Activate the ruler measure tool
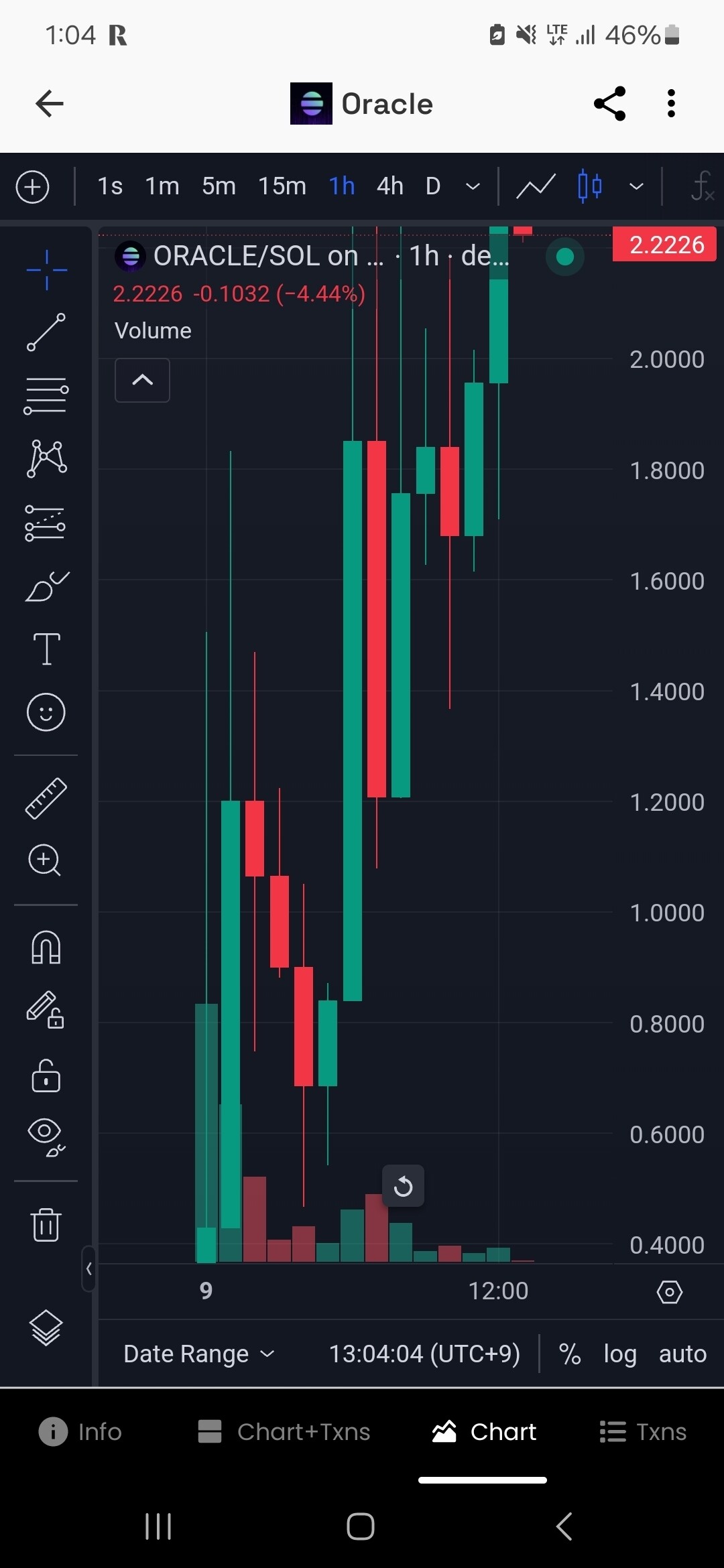 pos(46,798)
